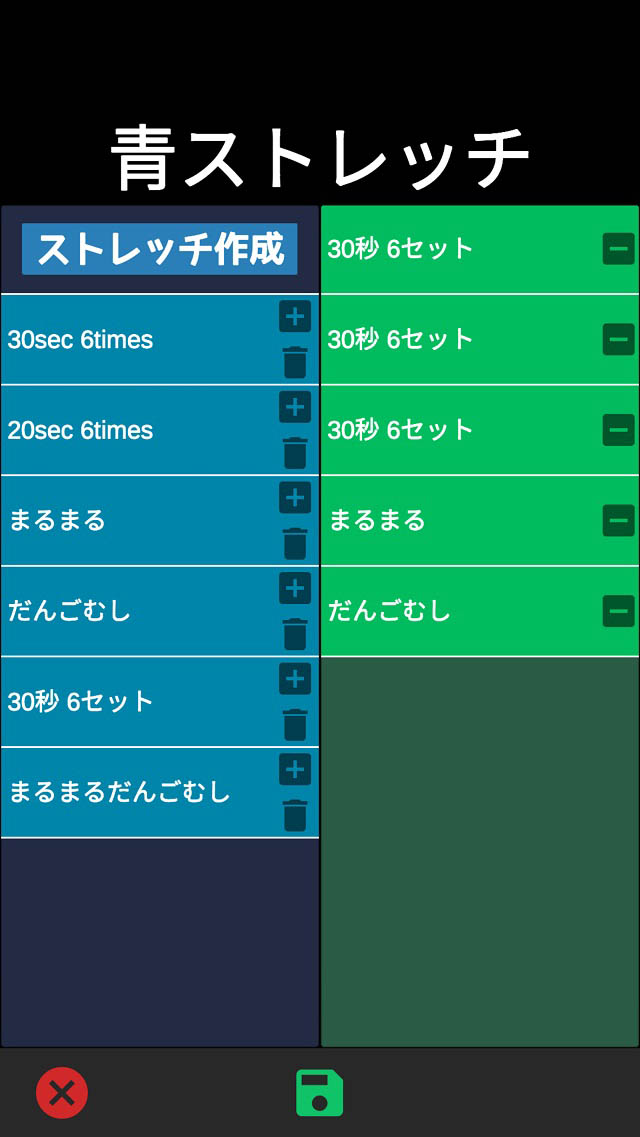This screenshot has width=640, height=1137.
Task: Save with the green floppy disk icon
Action: [x=320, y=1093]
